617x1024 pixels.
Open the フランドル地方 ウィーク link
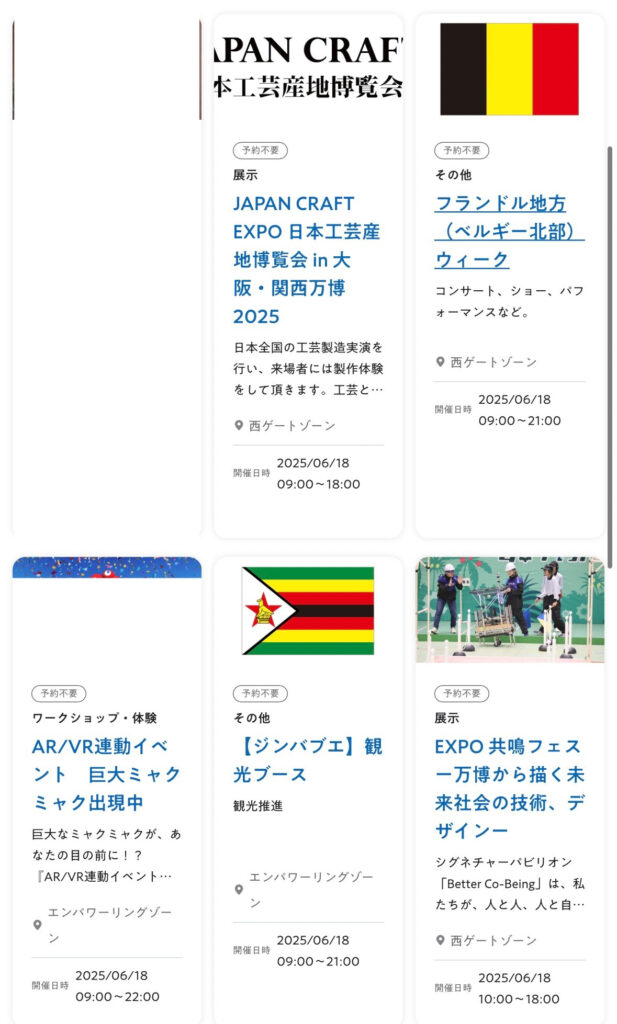click(x=508, y=231)
